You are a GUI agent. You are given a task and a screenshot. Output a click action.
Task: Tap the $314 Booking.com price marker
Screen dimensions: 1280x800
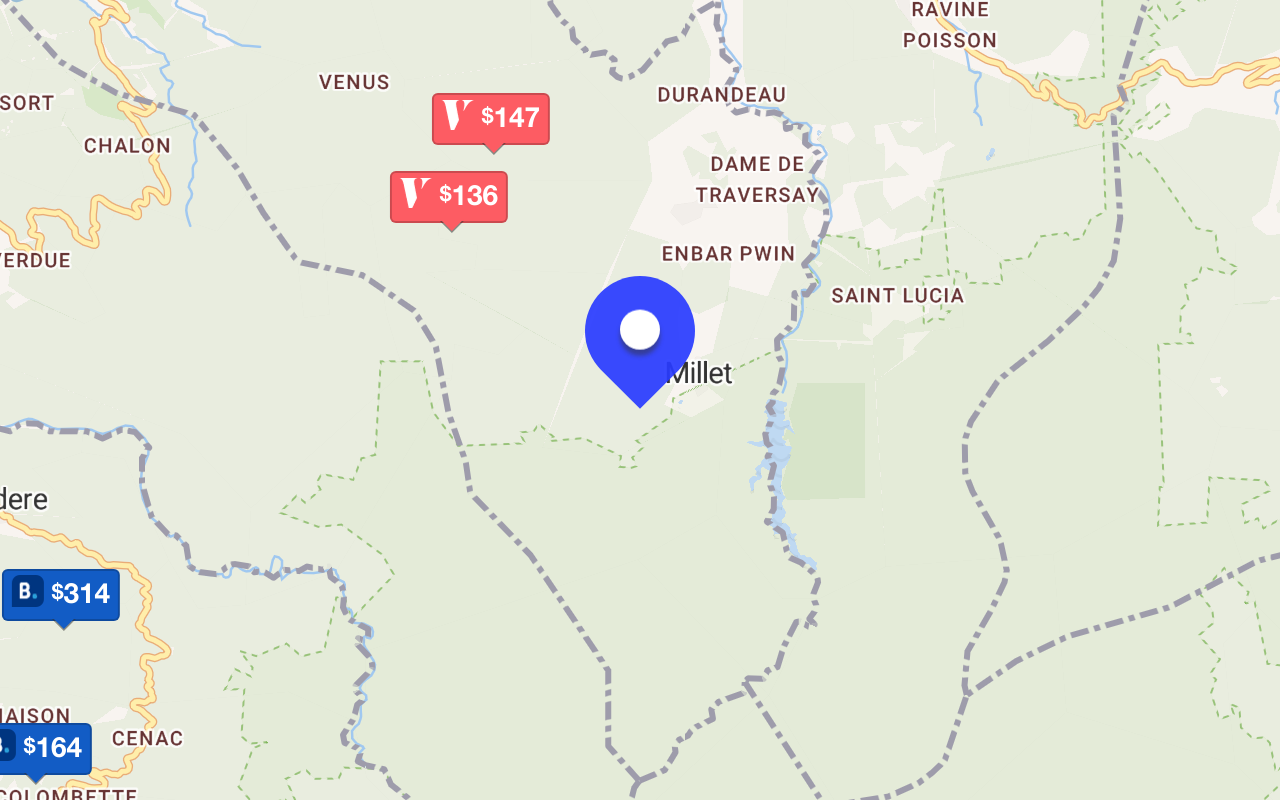(x=61, y=594)
